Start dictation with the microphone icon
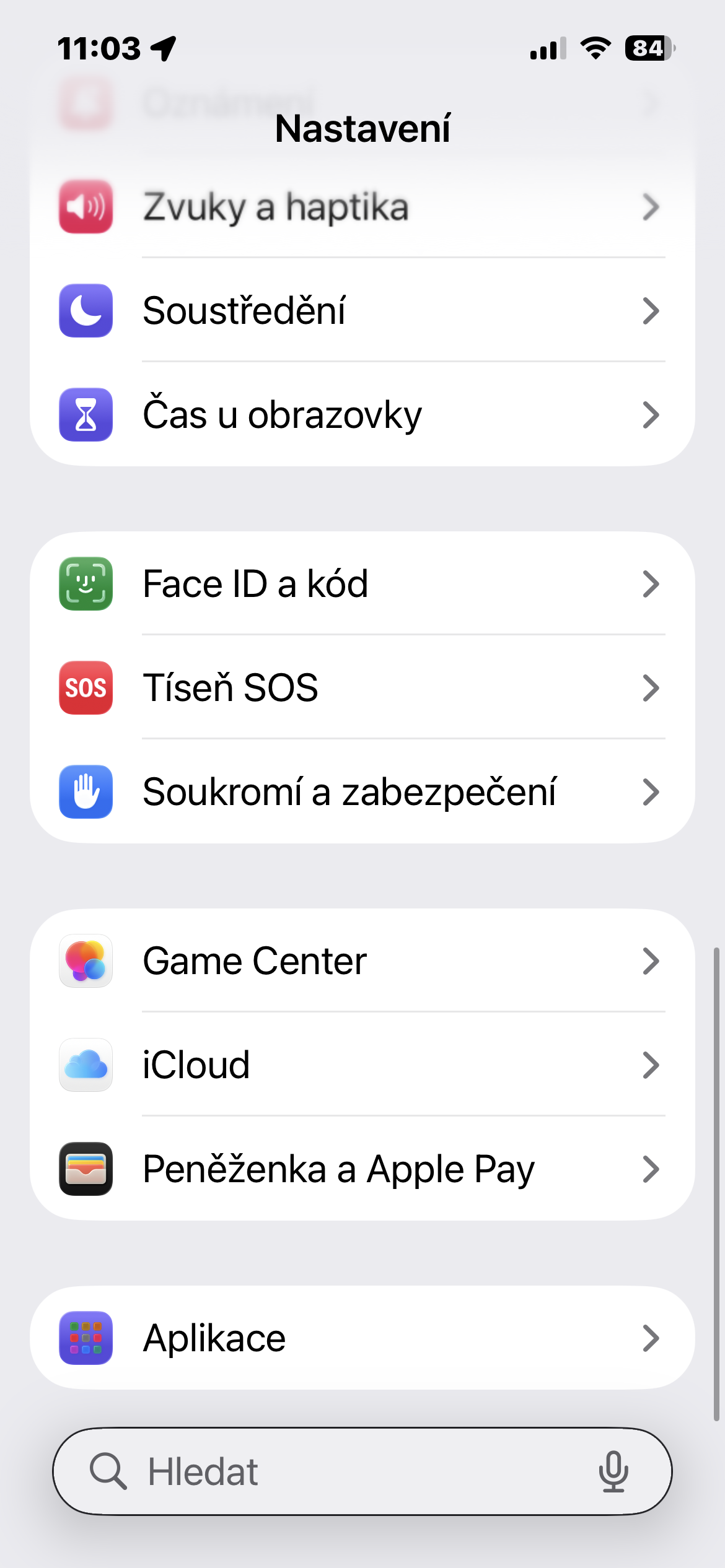 tap(613, 1471)
